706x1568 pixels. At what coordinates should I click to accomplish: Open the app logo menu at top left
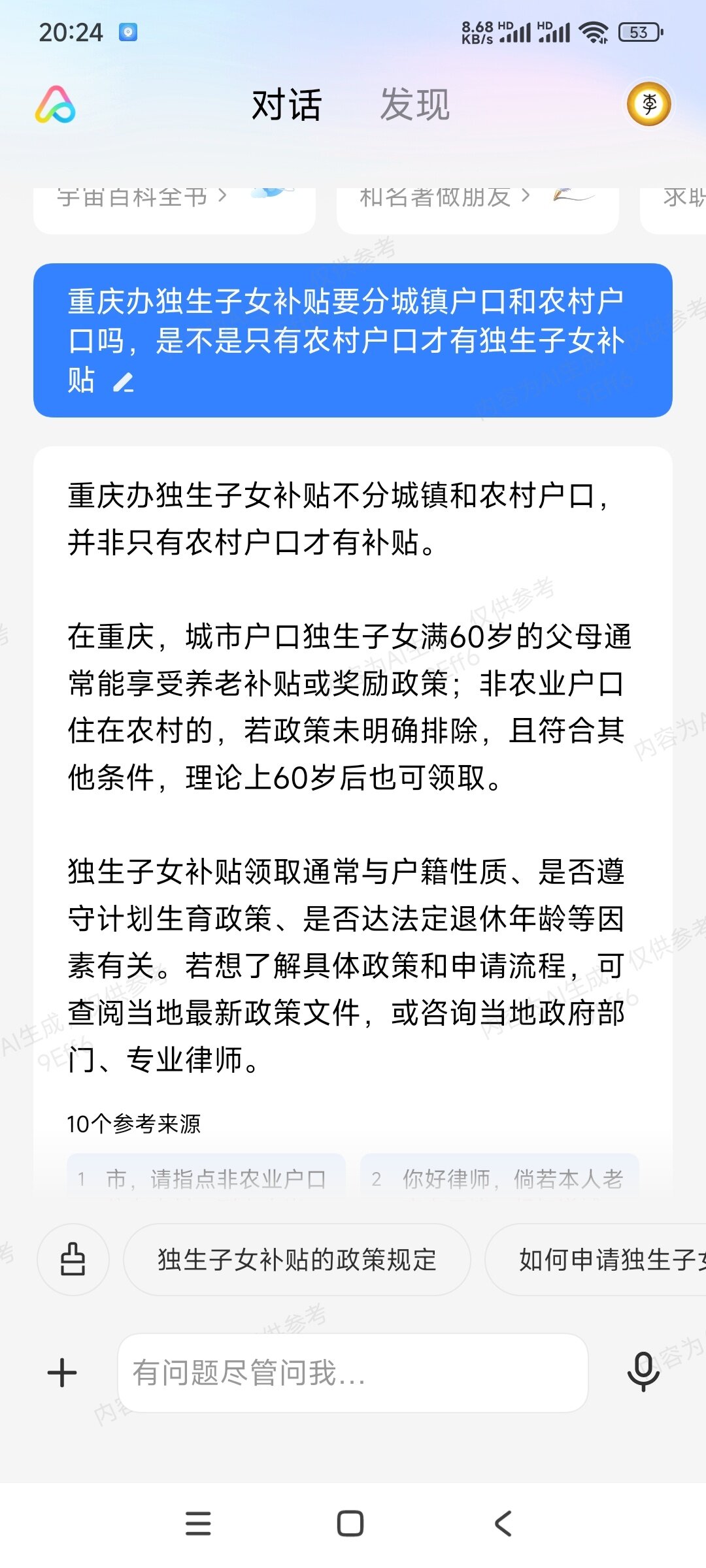pyautogui.click(x=56, y=105)
